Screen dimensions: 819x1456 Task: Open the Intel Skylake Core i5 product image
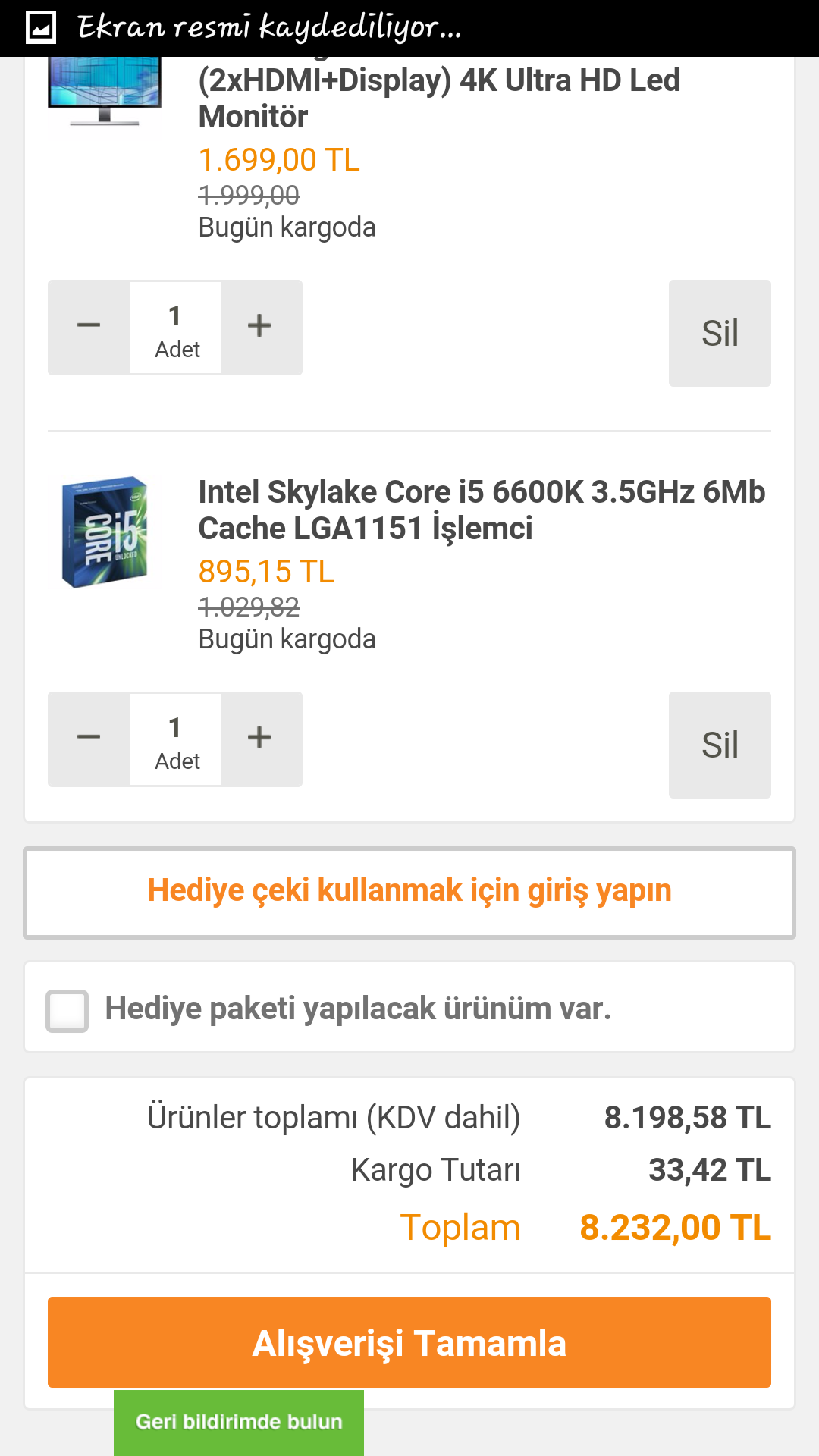(105, 532)
